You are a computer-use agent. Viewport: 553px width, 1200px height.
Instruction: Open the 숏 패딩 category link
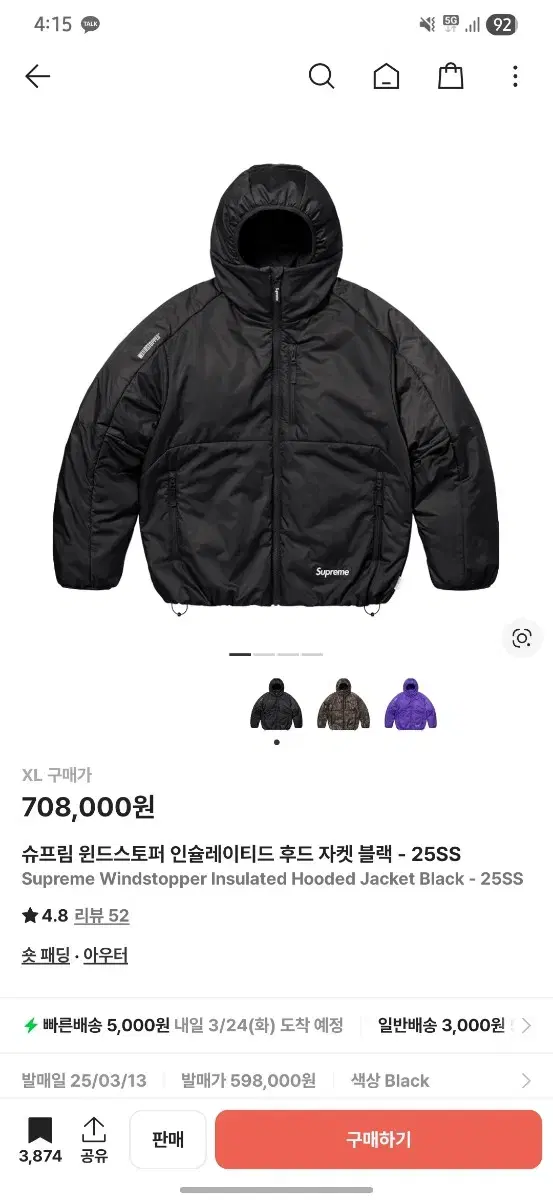(x=46, y=955)
